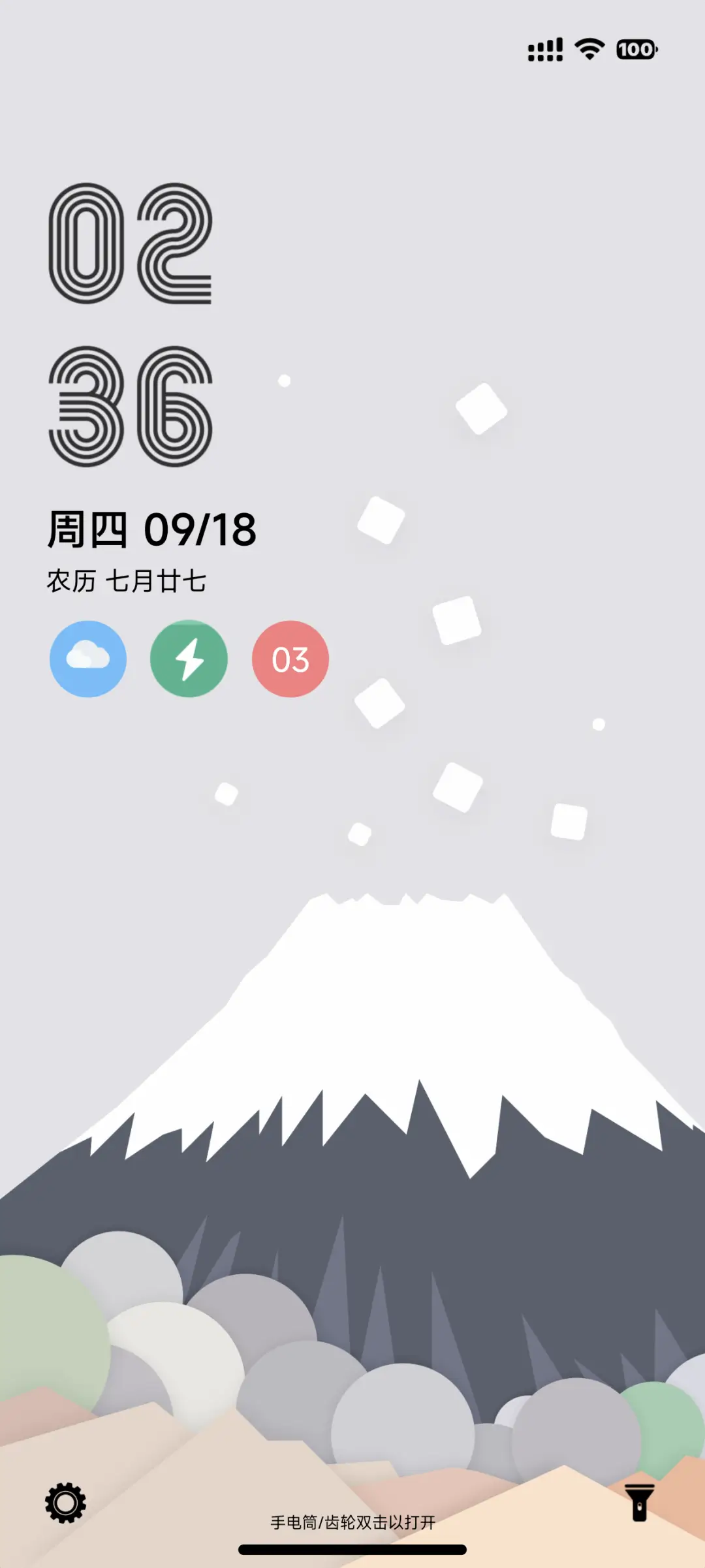705x1568 pixels.
Task: Tap the 100 battery indicator
Action: (x=636, y=50)
